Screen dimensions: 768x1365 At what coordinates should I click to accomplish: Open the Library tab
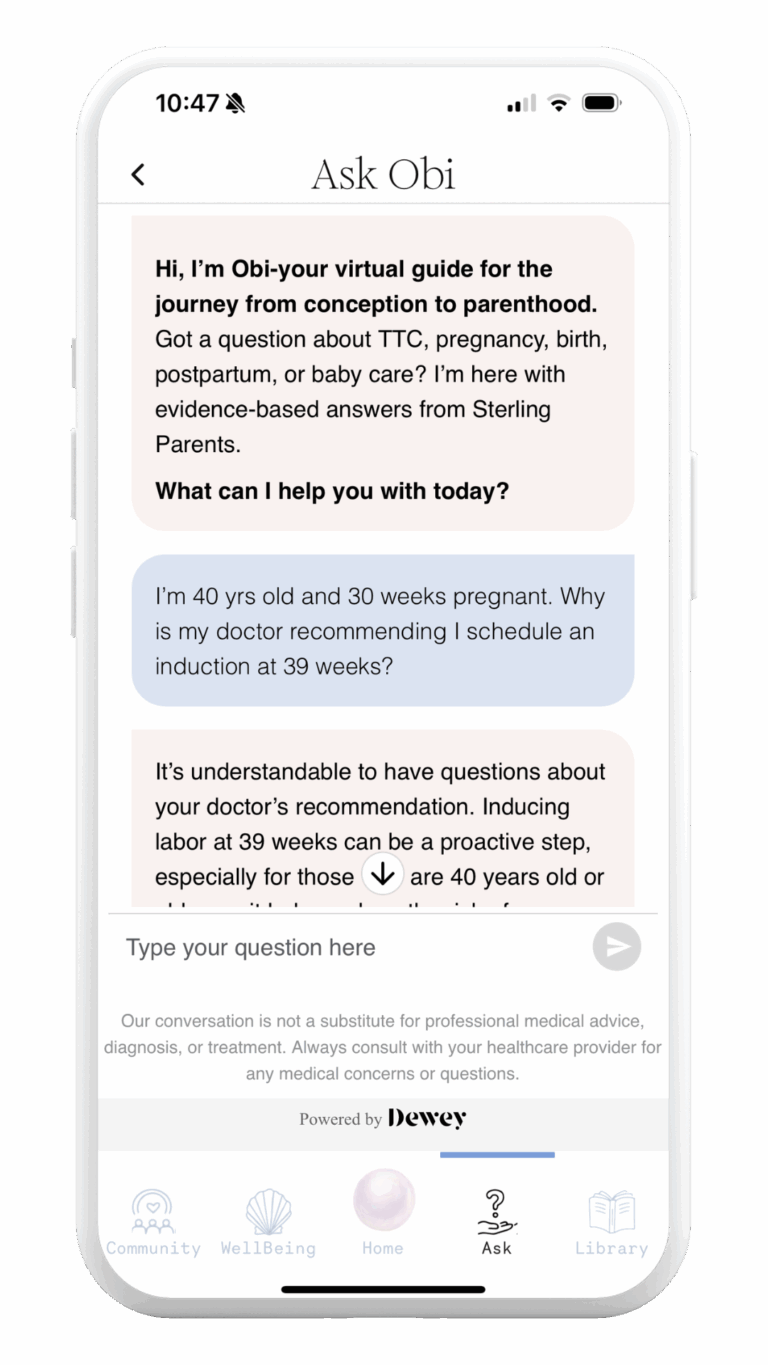(x=611, y=1221)
